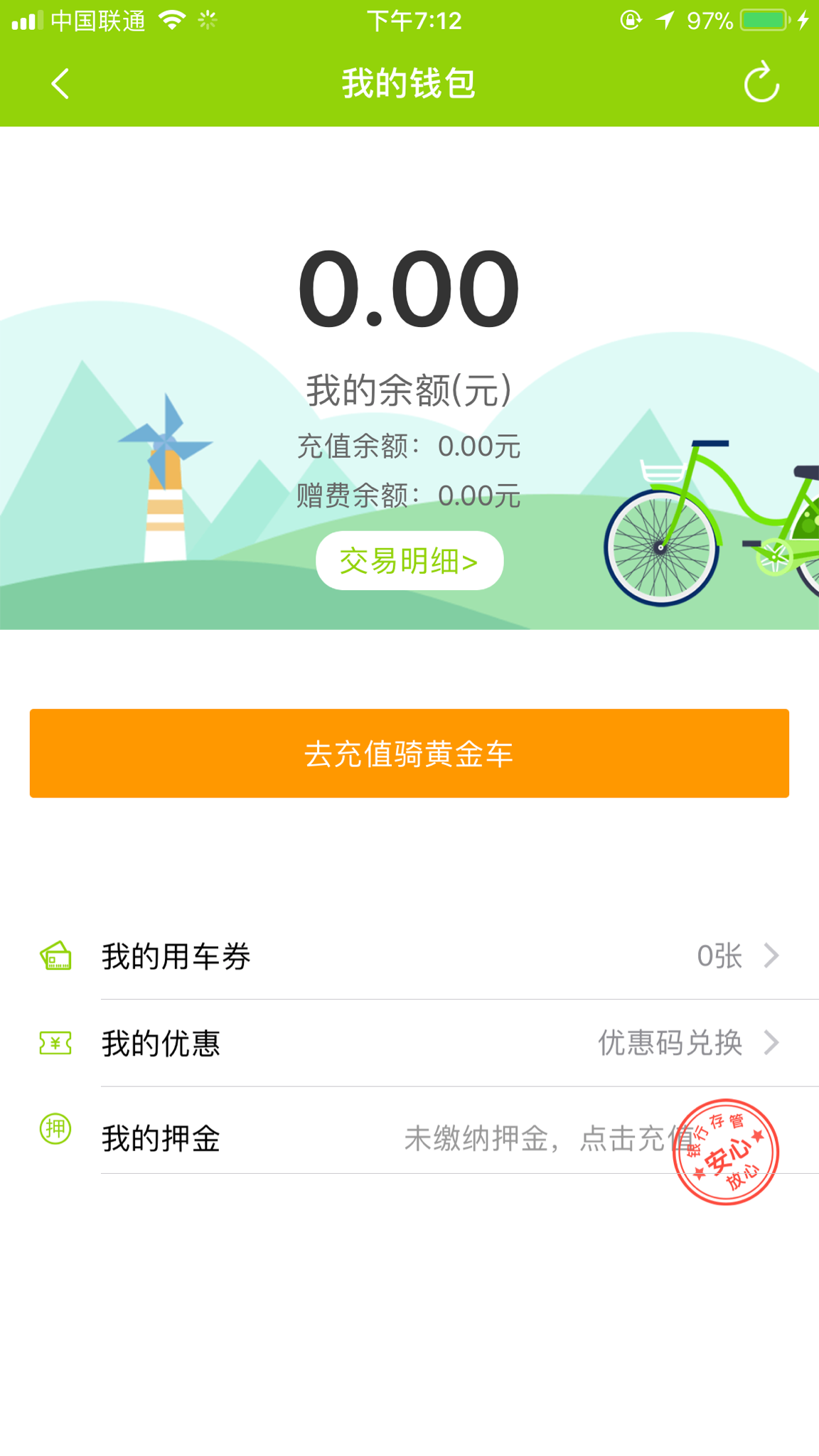Tap the back arrow to leave wallet
Screen dimensions: 819x1456
[60, 83]
